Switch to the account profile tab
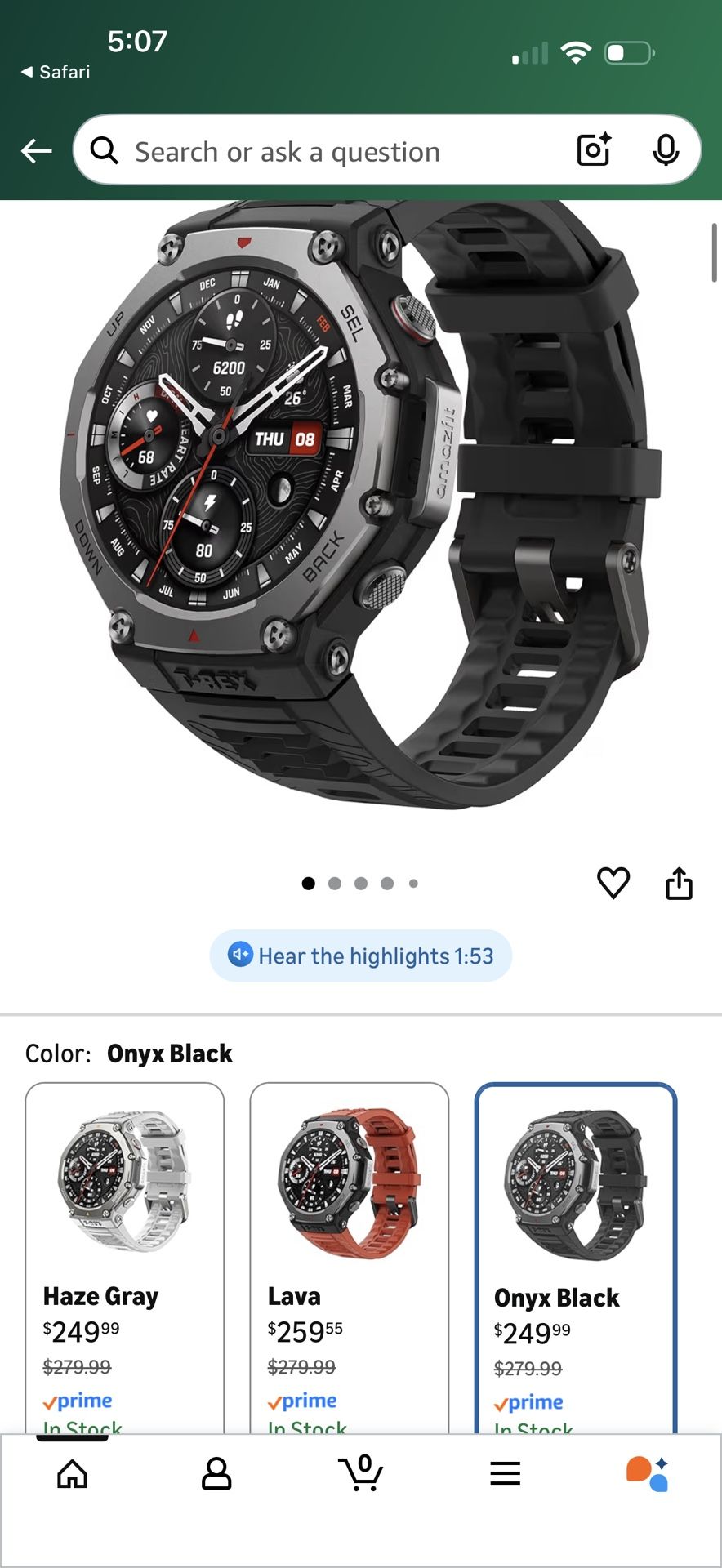722x1568 pixels. click(x=216, y=1473)
